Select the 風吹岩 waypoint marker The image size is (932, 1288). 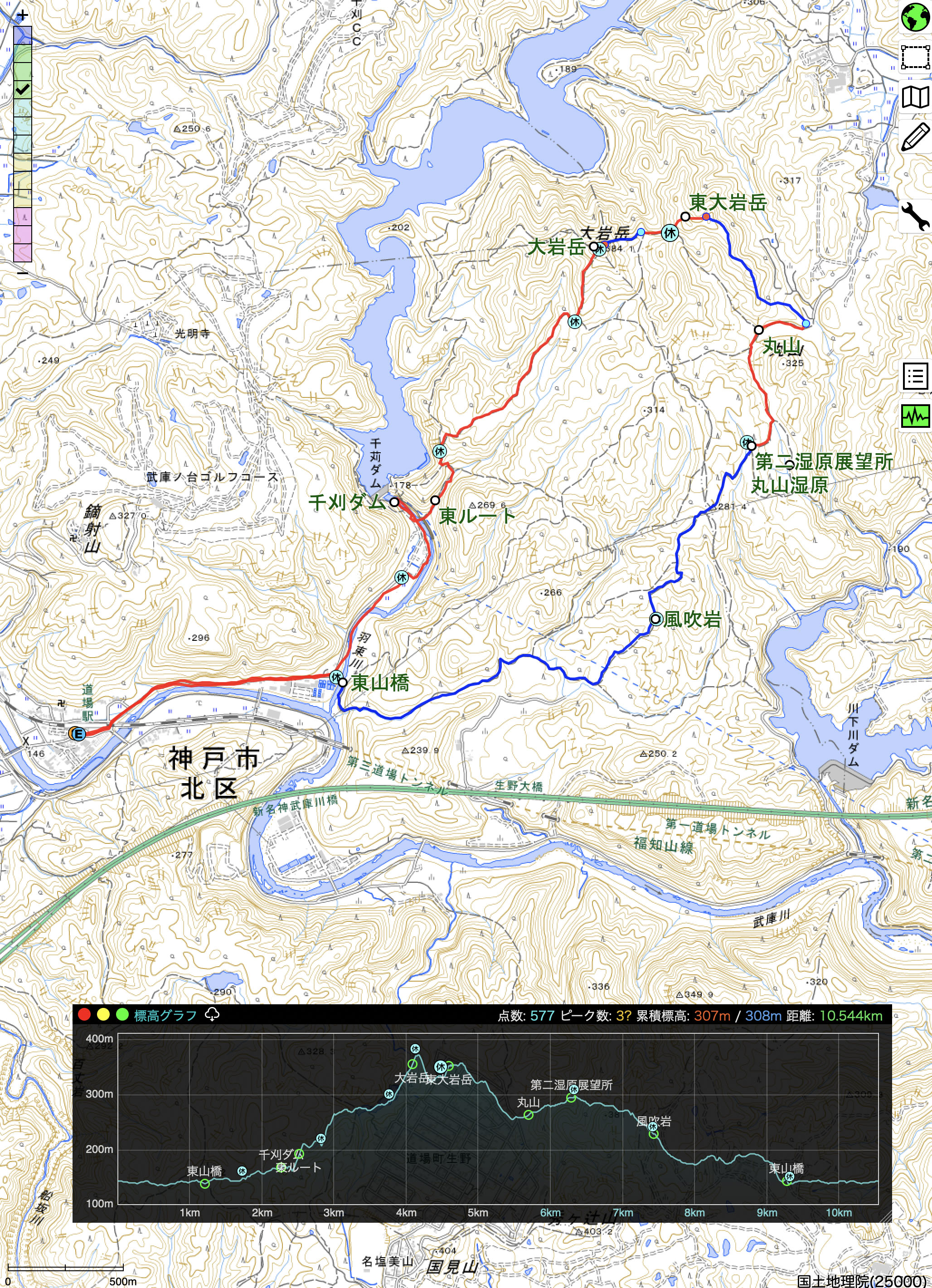tap(655, 620)
